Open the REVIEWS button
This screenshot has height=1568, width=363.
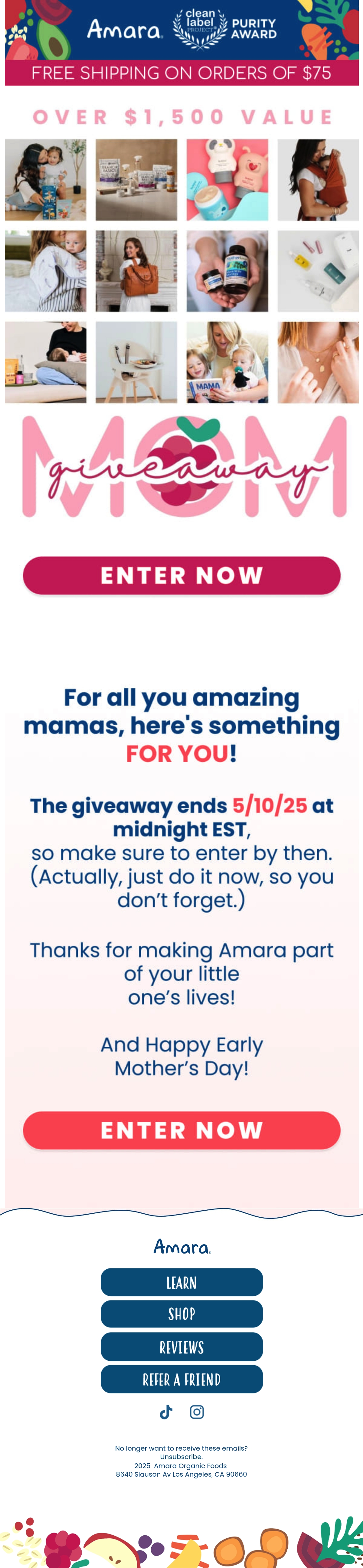click(181, 1347)
